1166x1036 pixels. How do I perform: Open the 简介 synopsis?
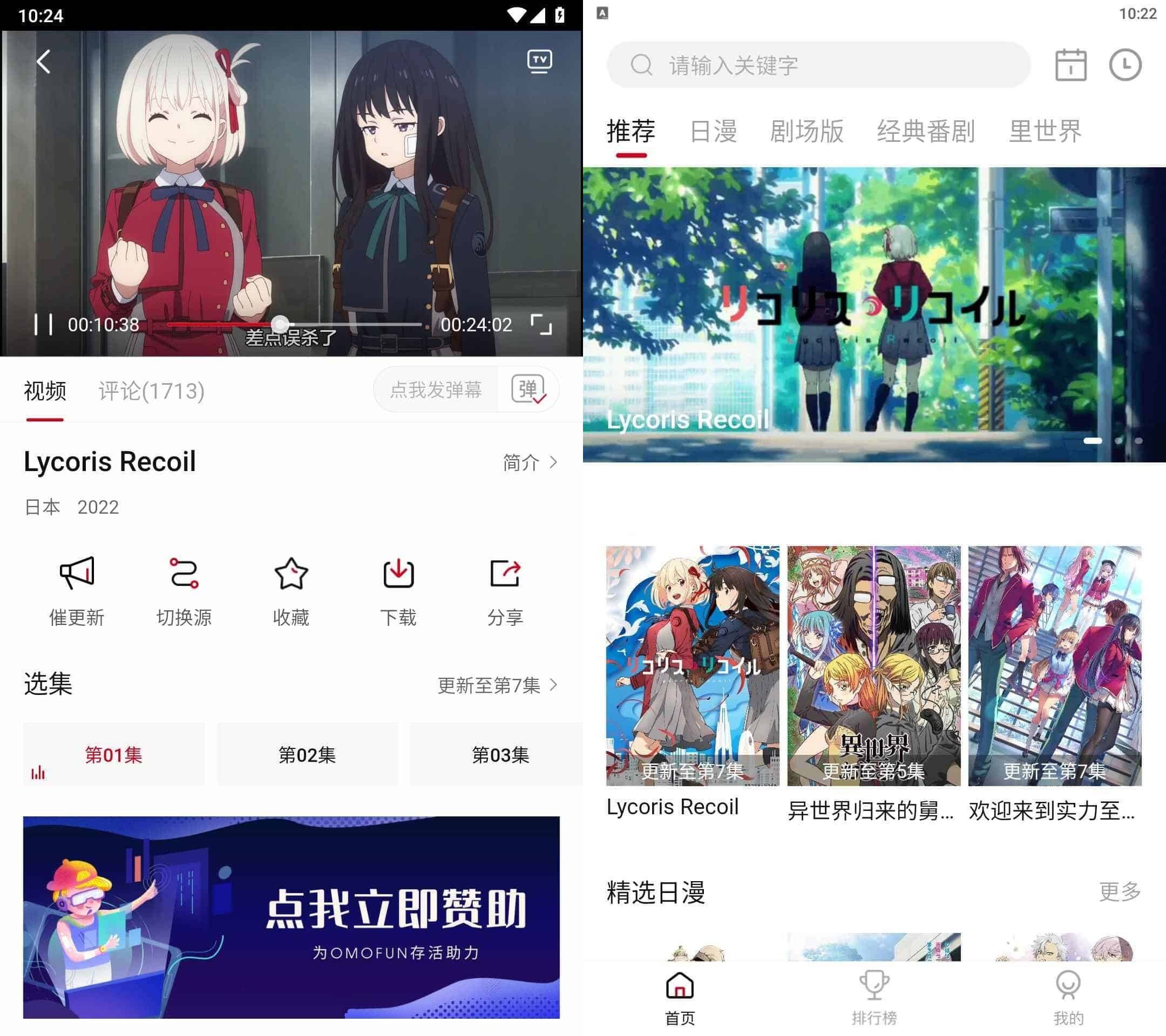coord(530,462)
